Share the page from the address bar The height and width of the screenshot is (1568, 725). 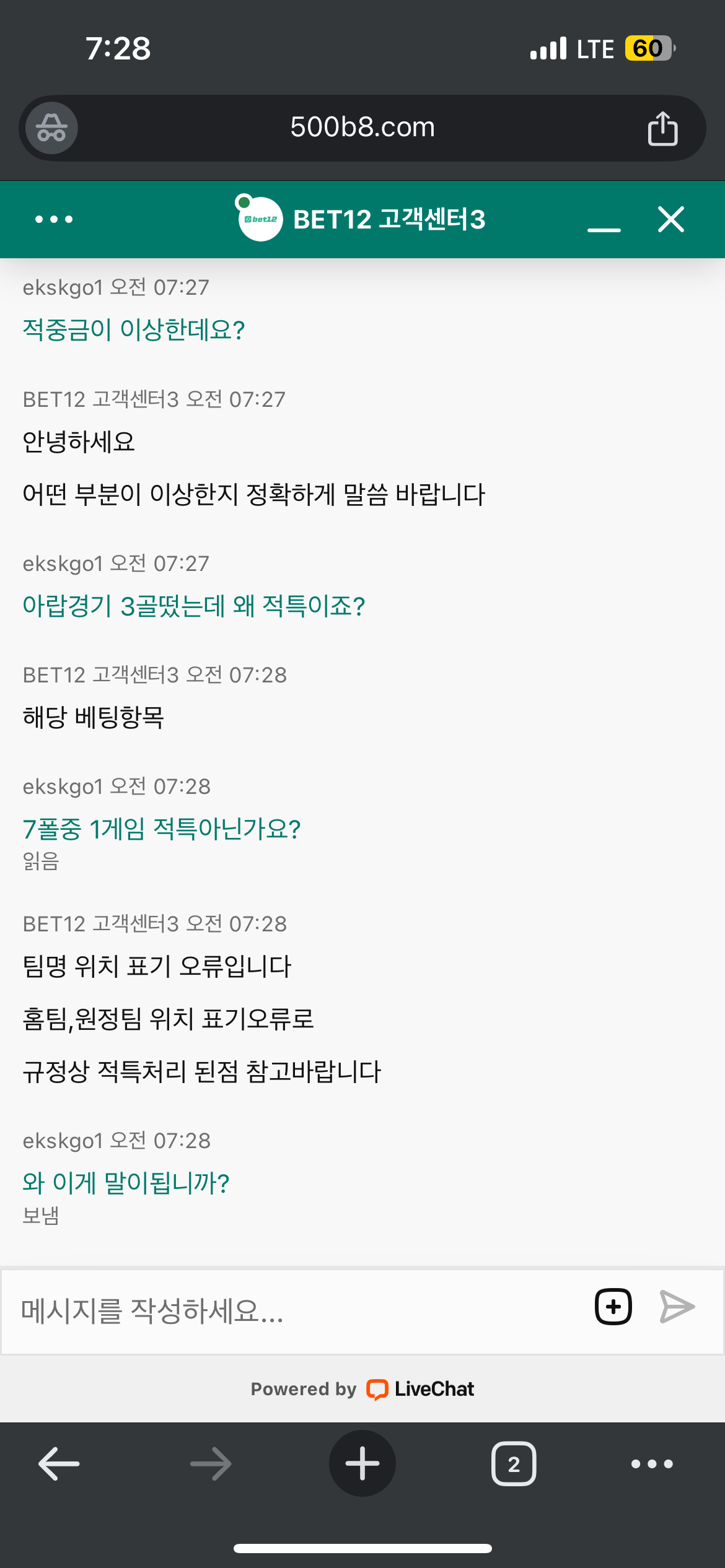[x=662, y=128]
